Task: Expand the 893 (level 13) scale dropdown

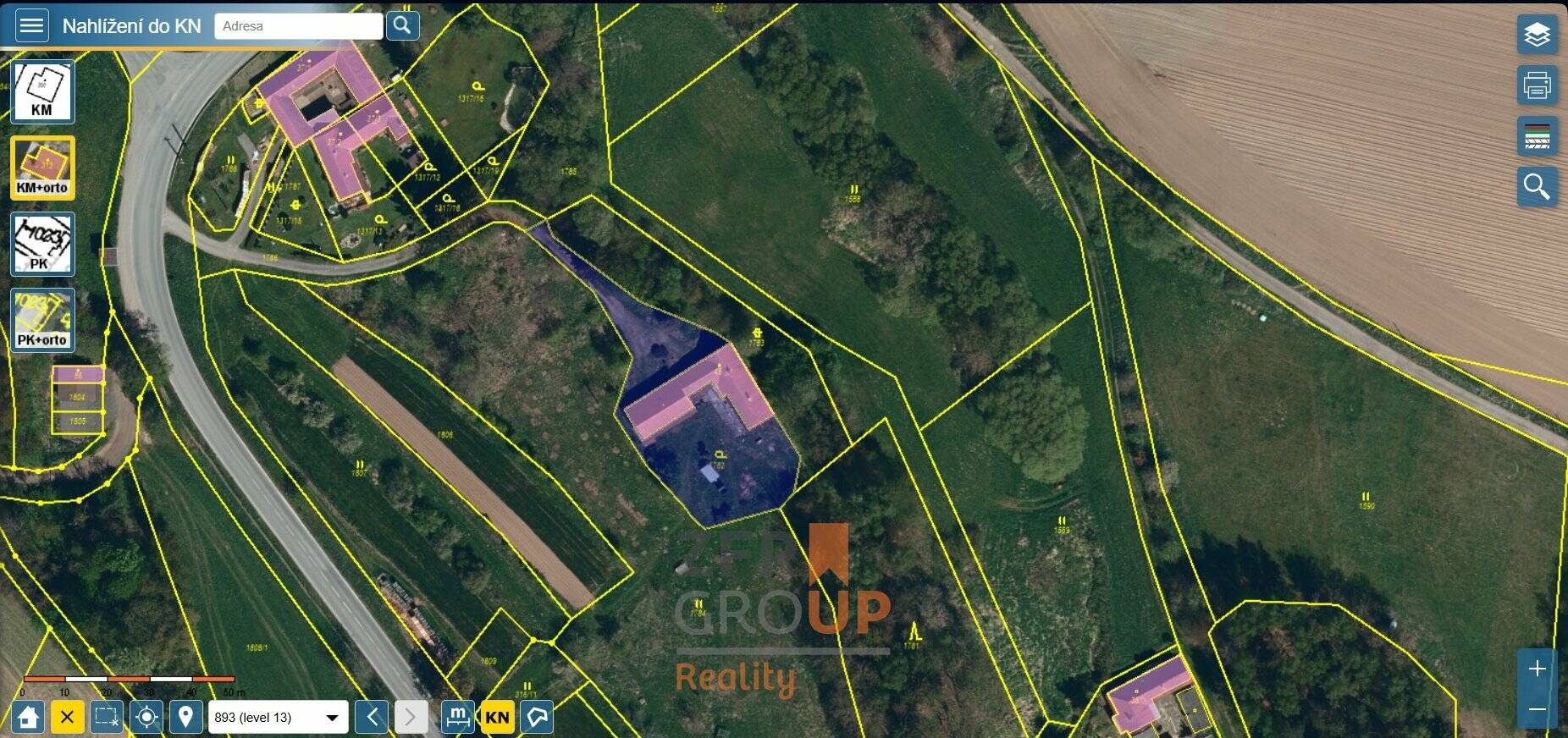Action: pos(278,718)
